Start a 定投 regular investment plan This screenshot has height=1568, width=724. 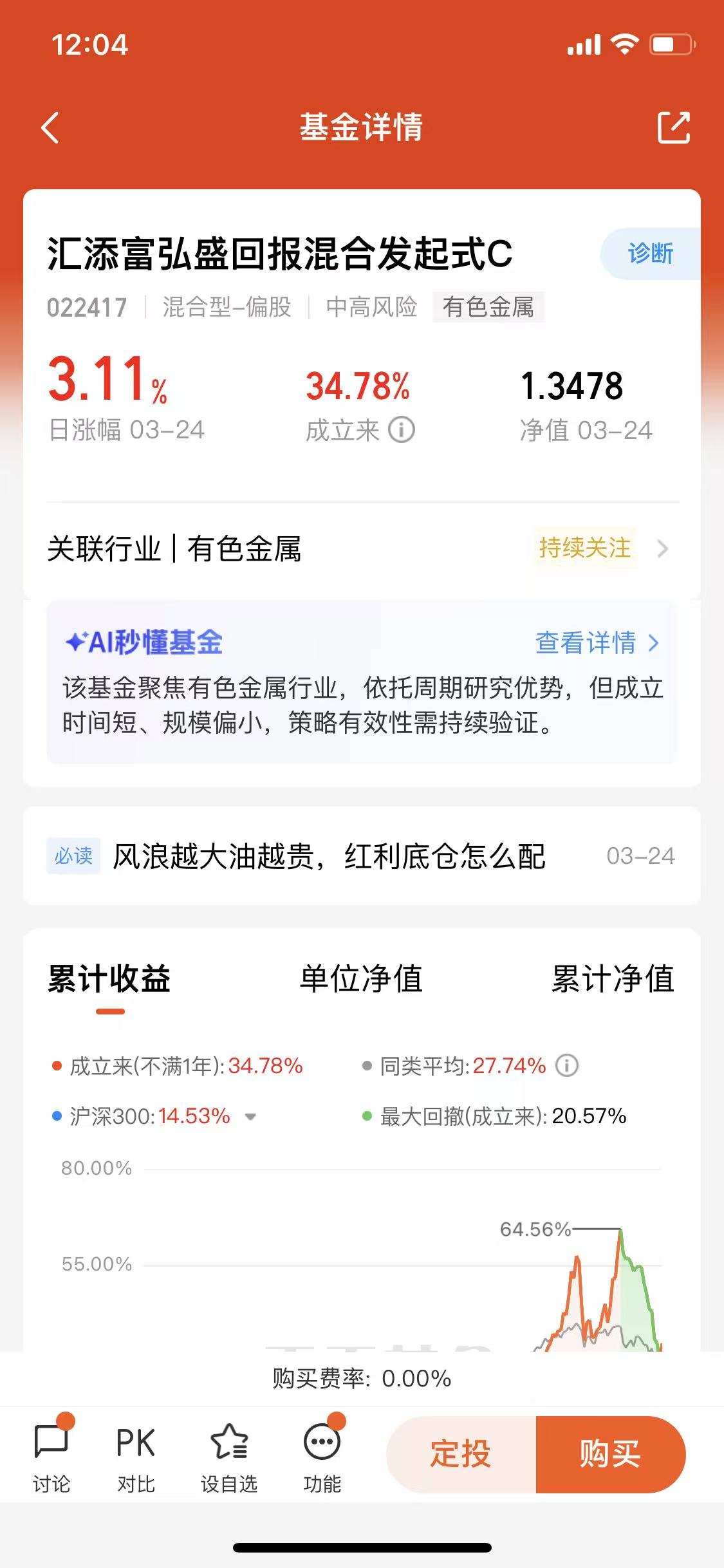pyautogui.click(x=461, y=1455)
